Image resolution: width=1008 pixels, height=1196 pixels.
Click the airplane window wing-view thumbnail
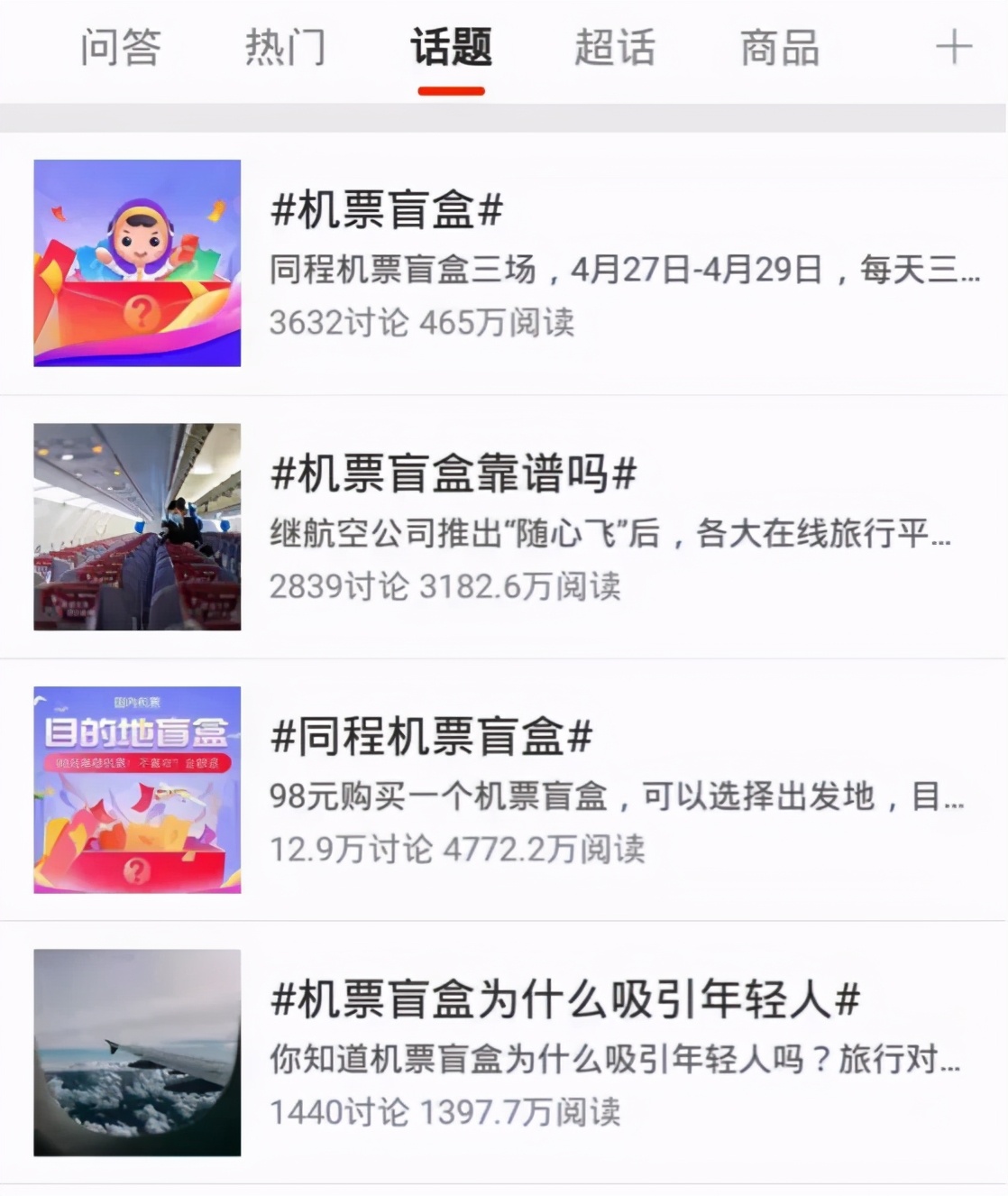(x=136, y=1053)
